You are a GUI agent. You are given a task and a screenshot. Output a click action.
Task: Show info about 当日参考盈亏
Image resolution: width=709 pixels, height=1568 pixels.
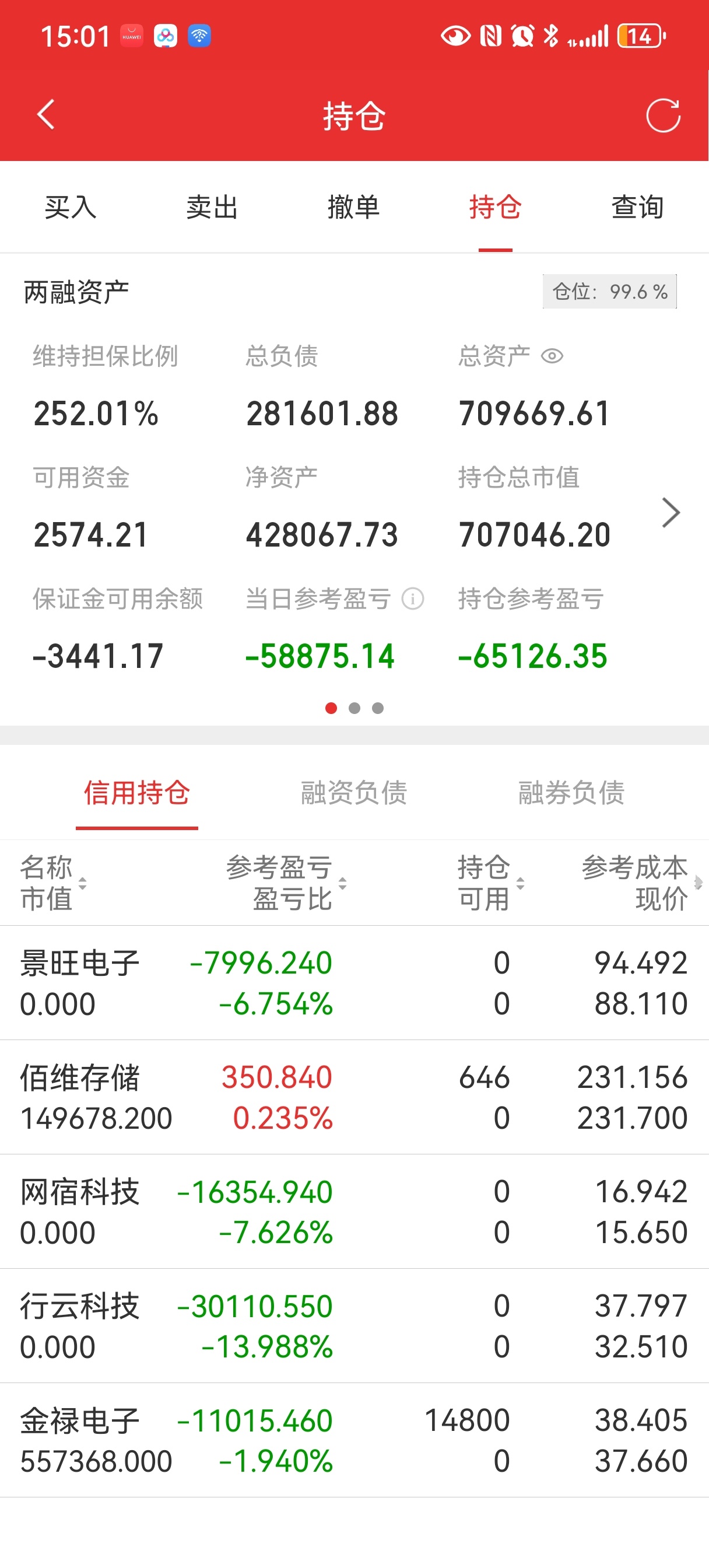413,599
